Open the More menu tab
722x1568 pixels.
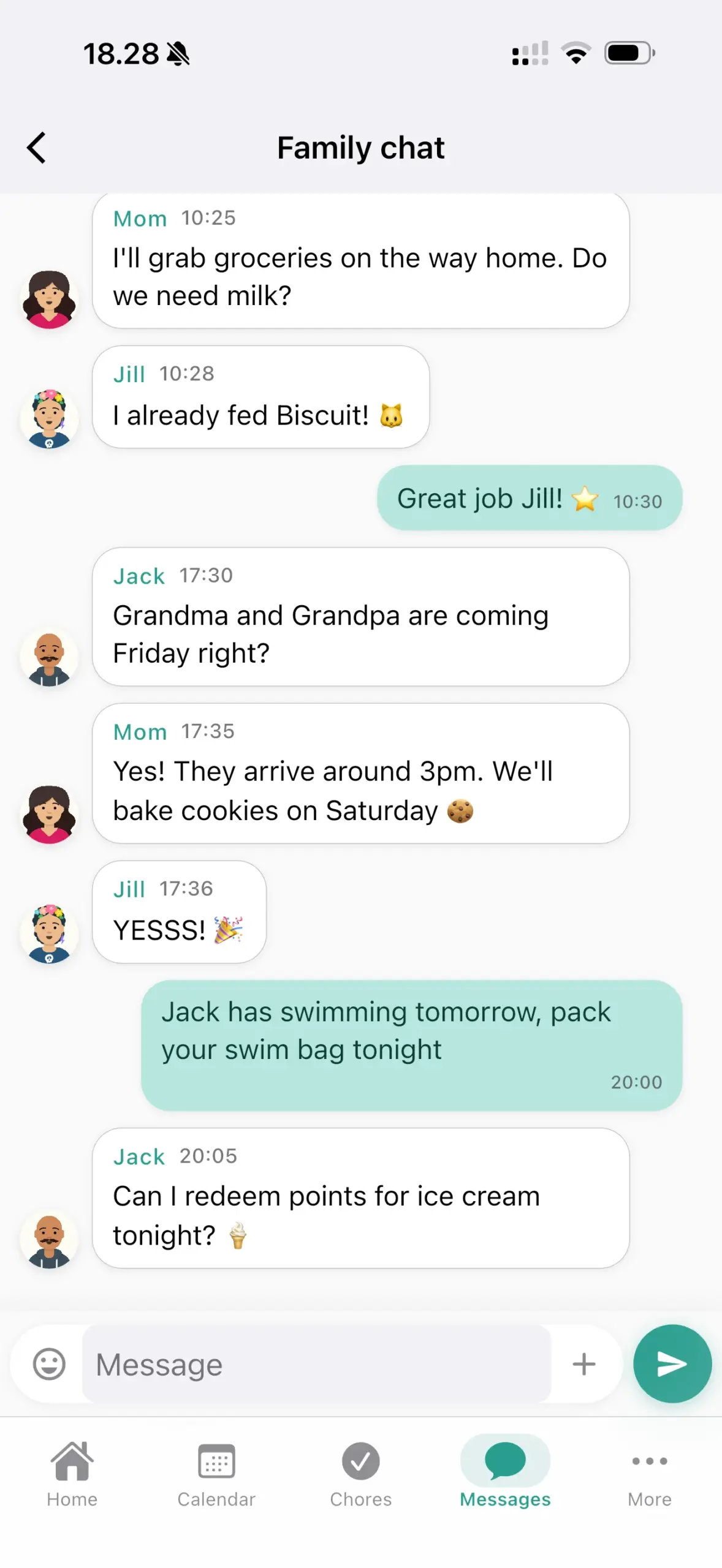point(649,1474)
